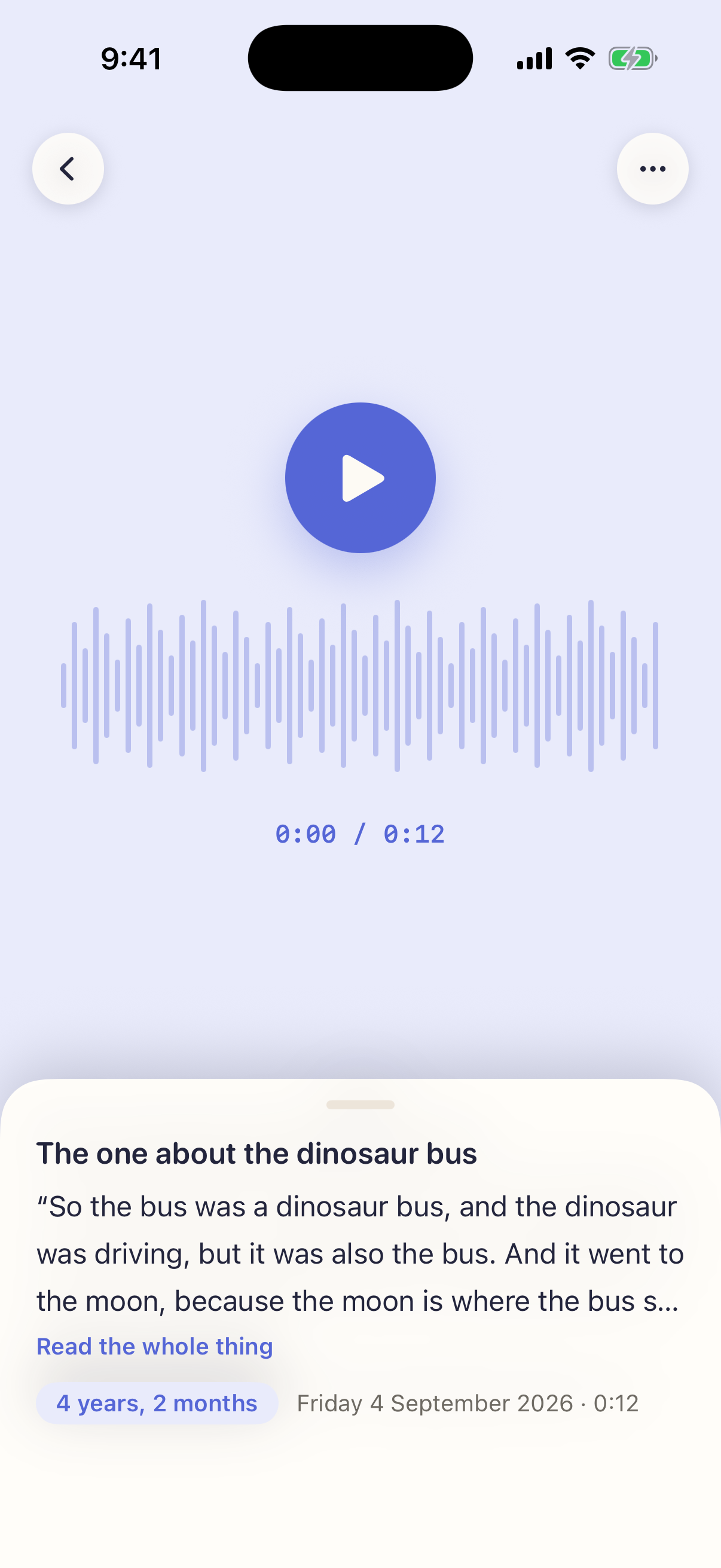
Task: Tap the bottom sheet drag handle
Action: pyautogui.click(x=360, y=1105)
